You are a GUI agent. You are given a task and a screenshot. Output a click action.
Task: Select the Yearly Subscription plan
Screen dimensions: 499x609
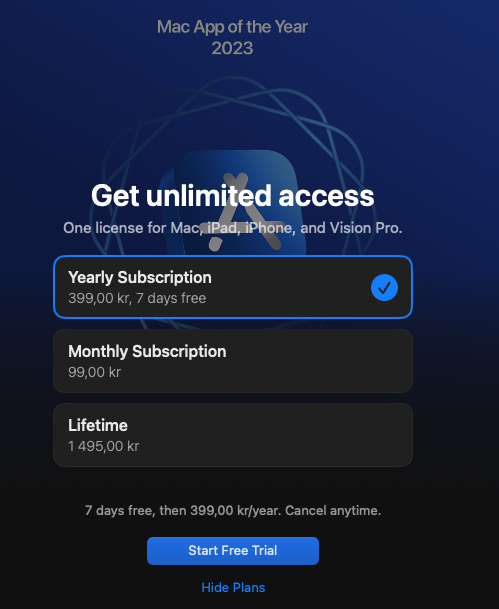tap(233, 287)
